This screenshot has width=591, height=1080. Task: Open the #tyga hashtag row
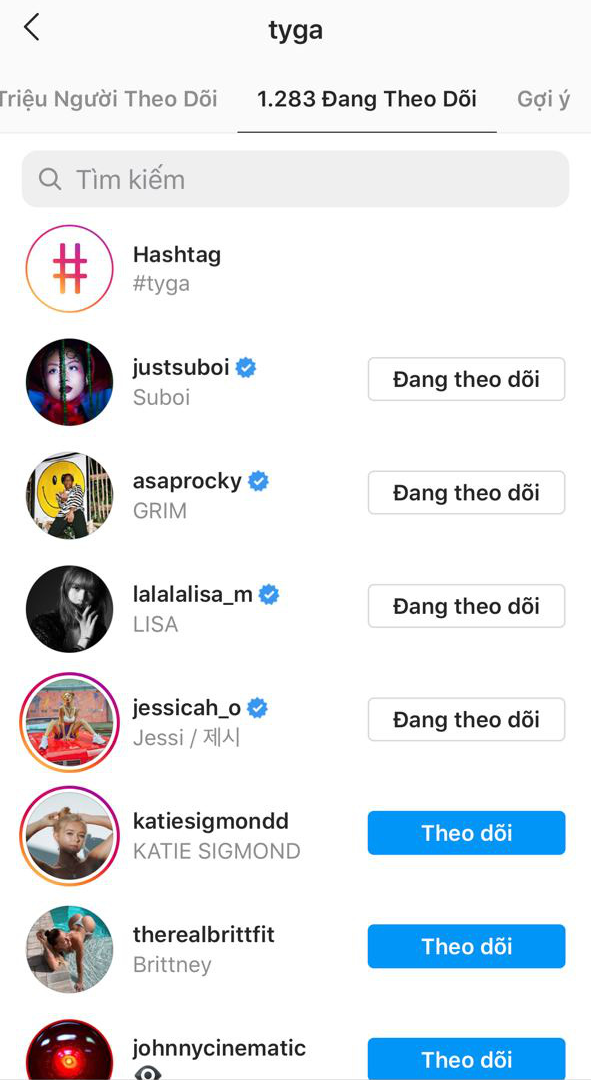(x=296, y=269)
